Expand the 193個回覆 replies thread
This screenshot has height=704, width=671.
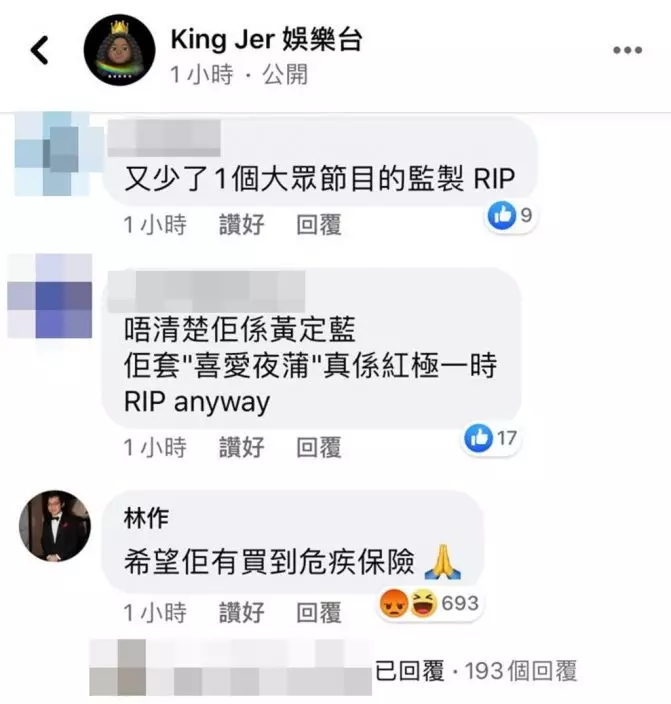point(476,671)
